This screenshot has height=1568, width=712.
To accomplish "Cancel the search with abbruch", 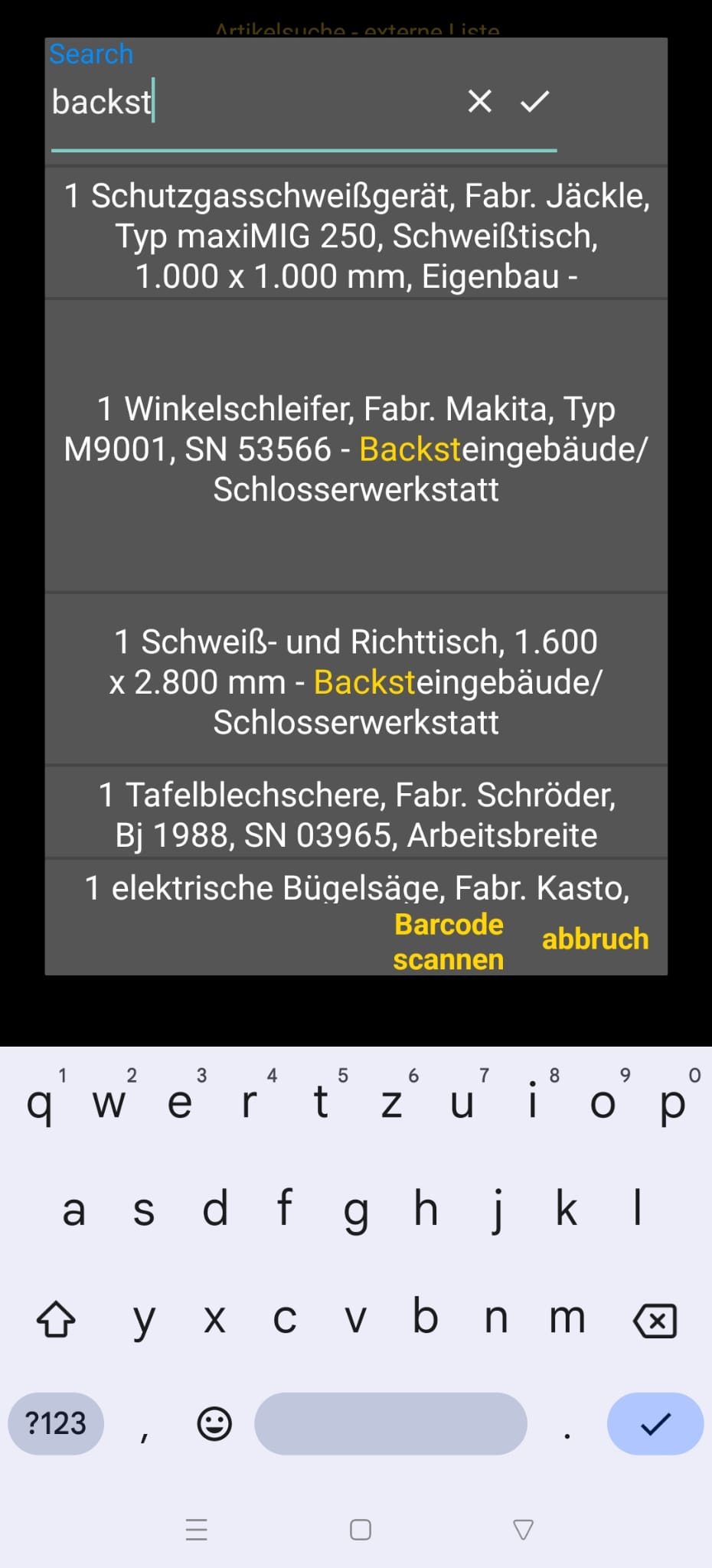I will (x=595, y=939).
